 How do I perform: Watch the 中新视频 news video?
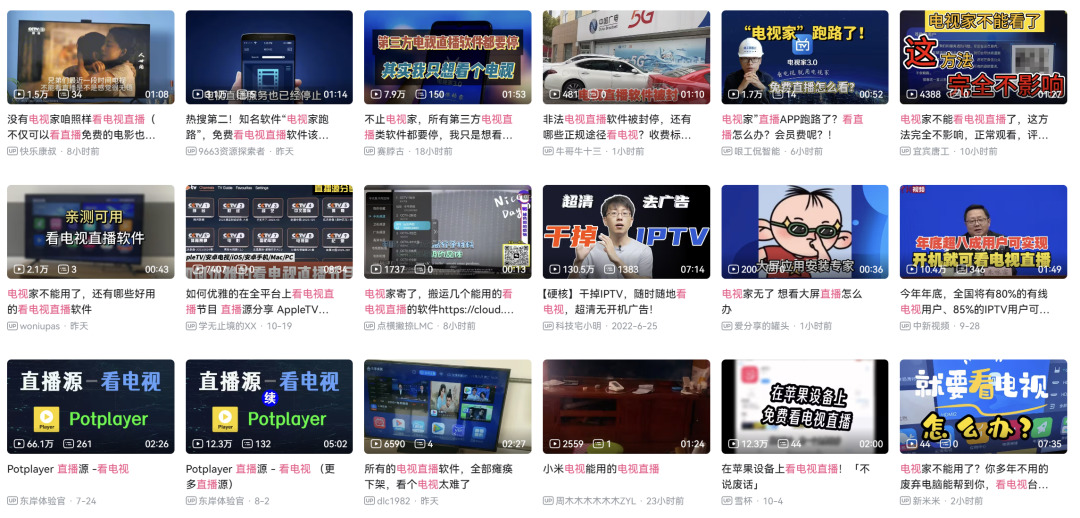coord(983,232)
